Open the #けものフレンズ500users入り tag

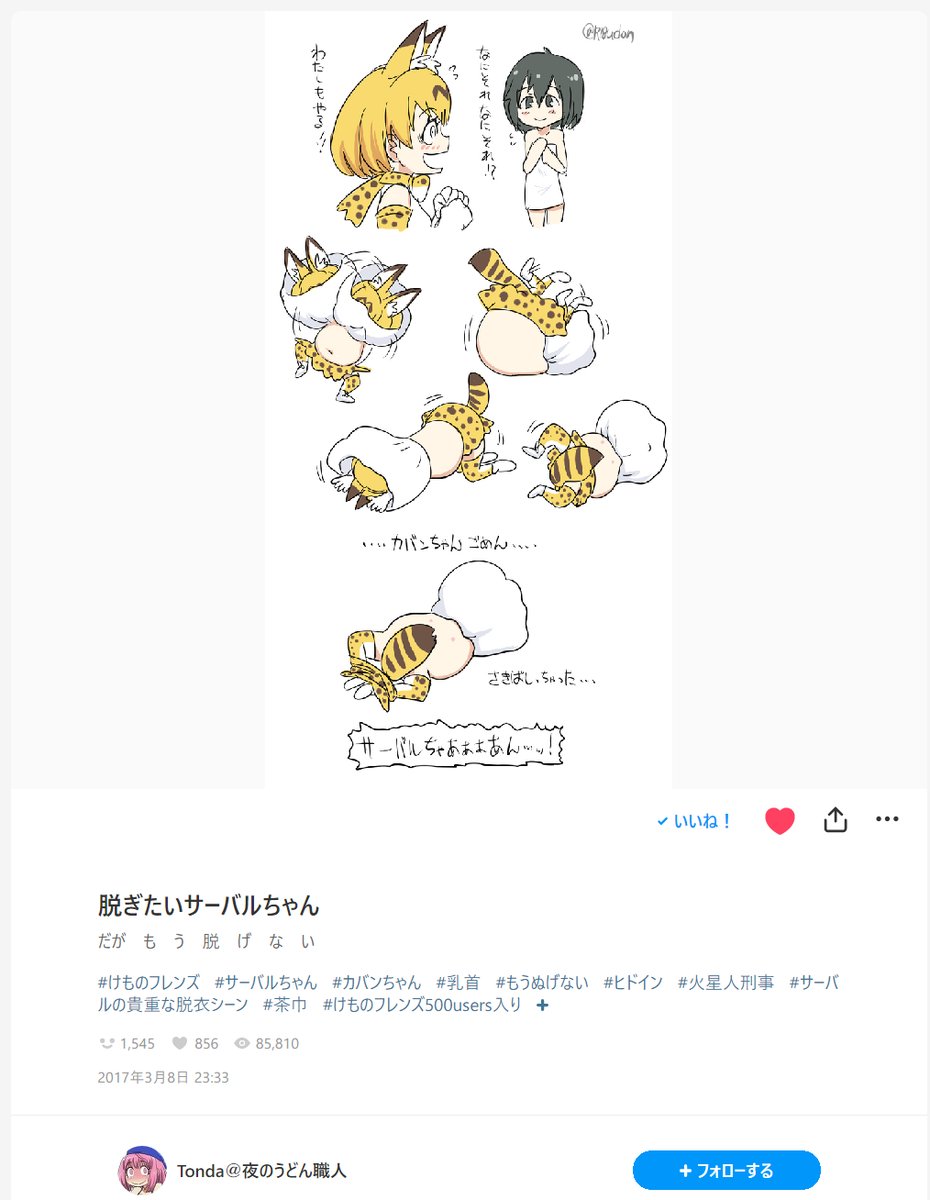pyautogui.click(x=422, y=1005)
